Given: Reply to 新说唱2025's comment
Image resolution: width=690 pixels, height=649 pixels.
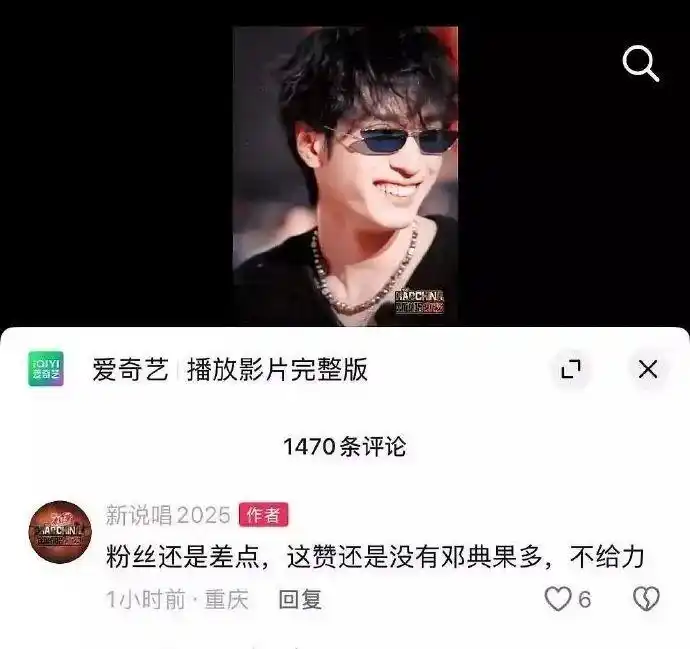Looking at the screenshot, I should coord(300,600).
